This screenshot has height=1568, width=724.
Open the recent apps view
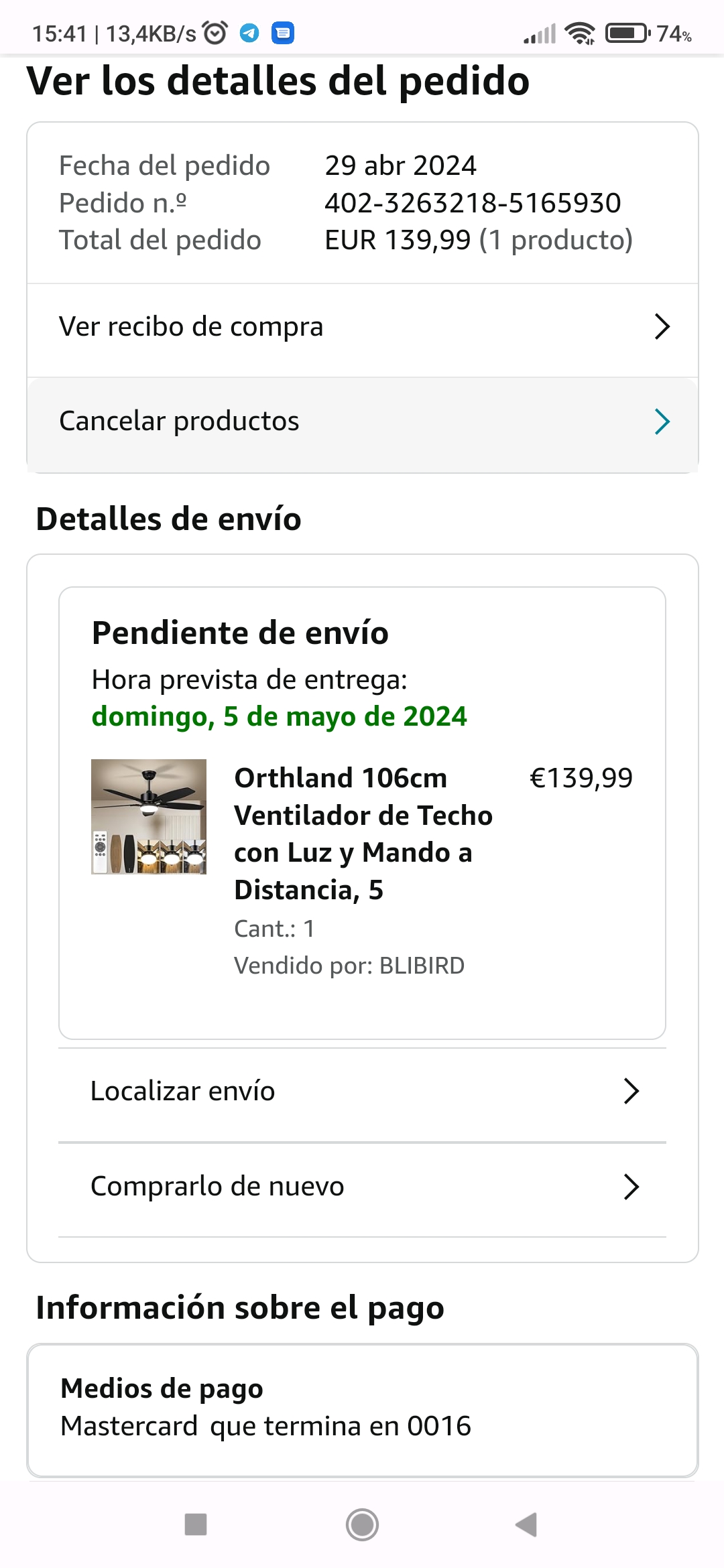click(x=196, y=1524)
